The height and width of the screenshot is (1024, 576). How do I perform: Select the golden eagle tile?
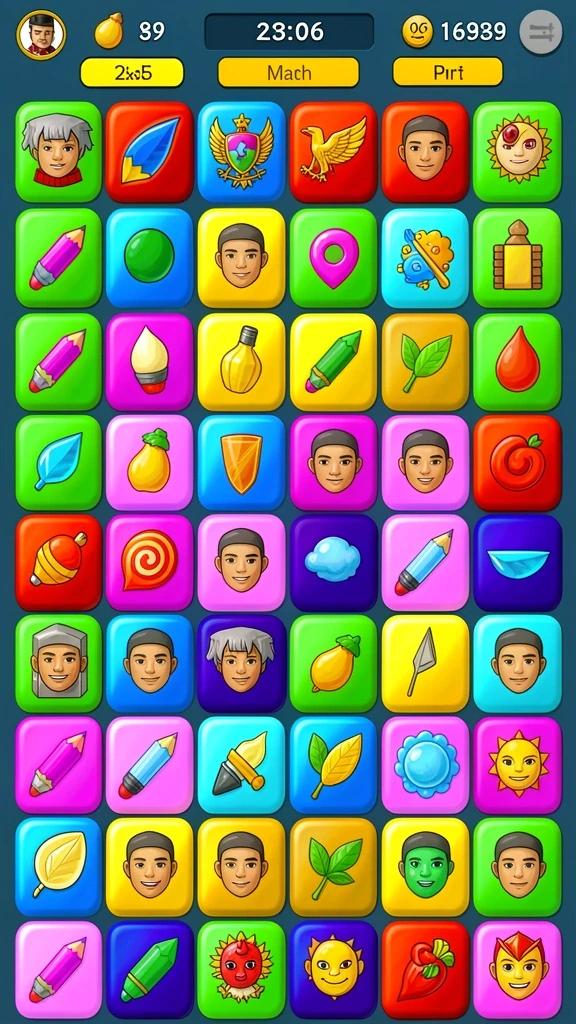tap(334, 152)
